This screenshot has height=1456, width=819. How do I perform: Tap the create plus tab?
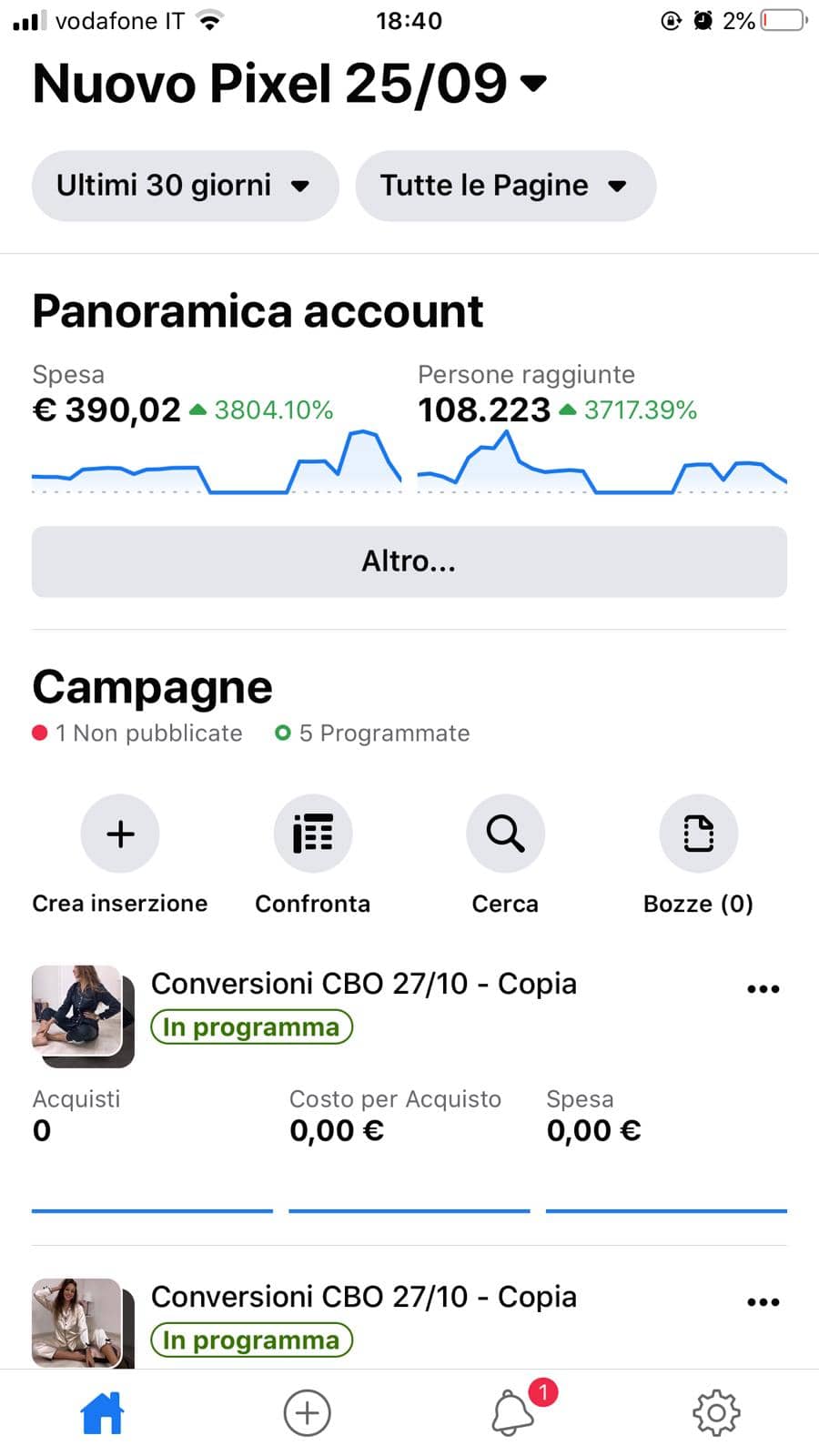[x=307, y=1413]
